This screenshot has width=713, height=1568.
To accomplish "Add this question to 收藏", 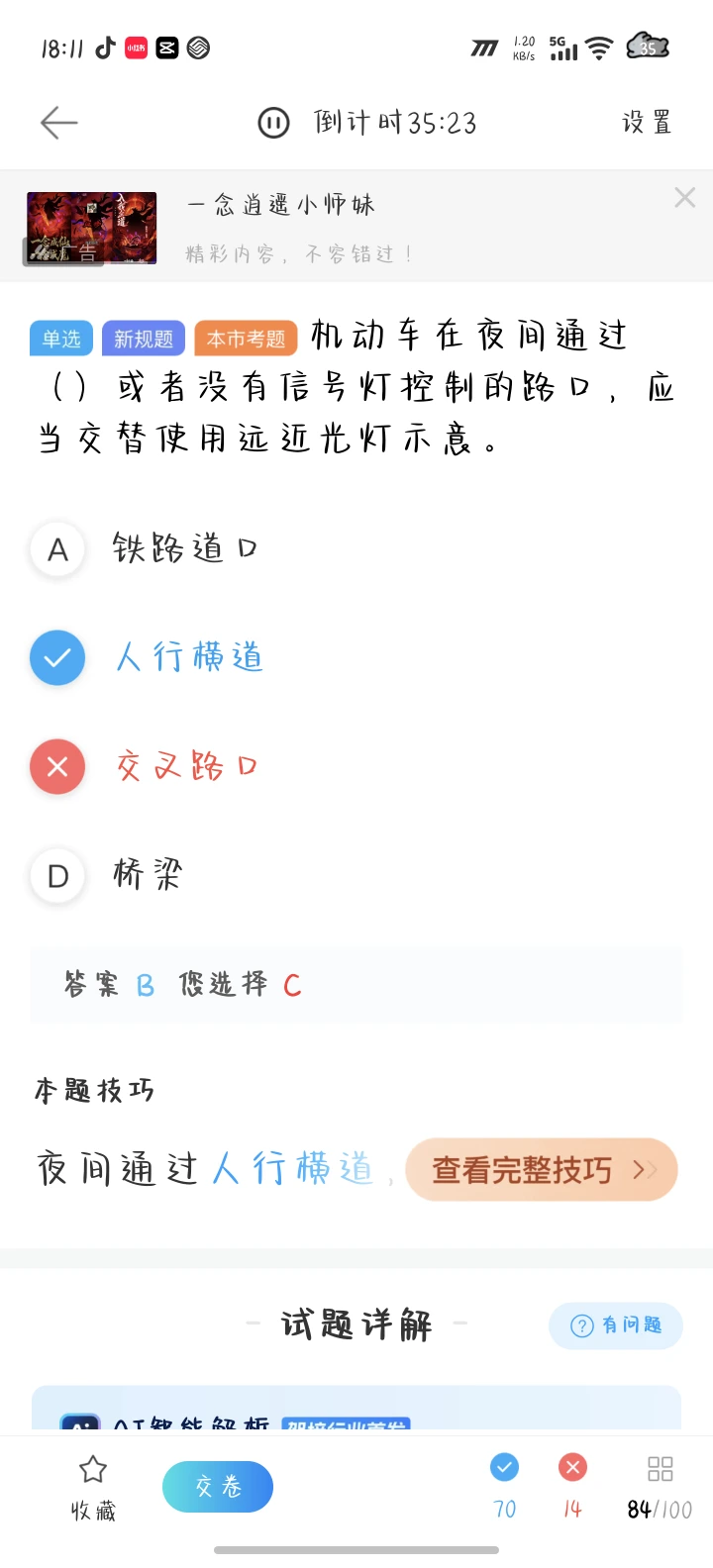I will 93,1487.
